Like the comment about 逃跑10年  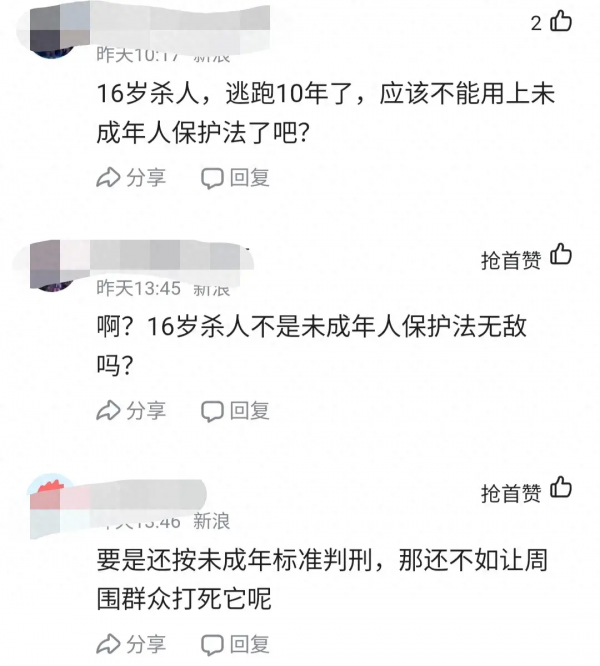point(562,22)
